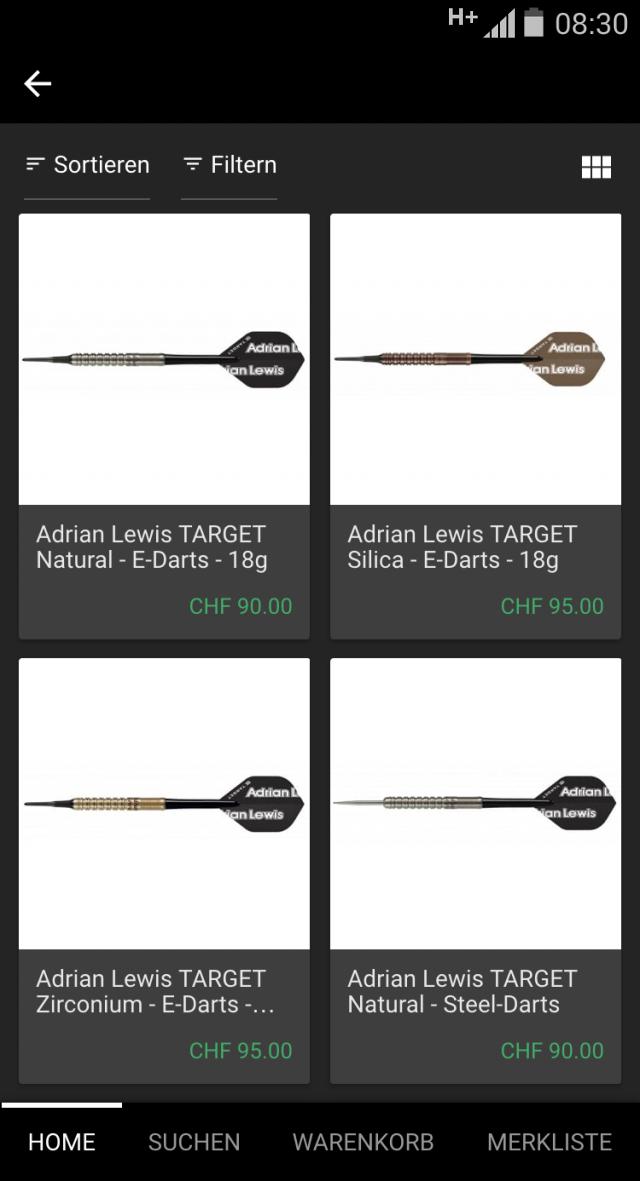Screen dimensions: 640x1181
Task: Open Adrian Lewis TARGET Silica E-Darts 18g
Action: pyautogui.click(x=475, y=426)
